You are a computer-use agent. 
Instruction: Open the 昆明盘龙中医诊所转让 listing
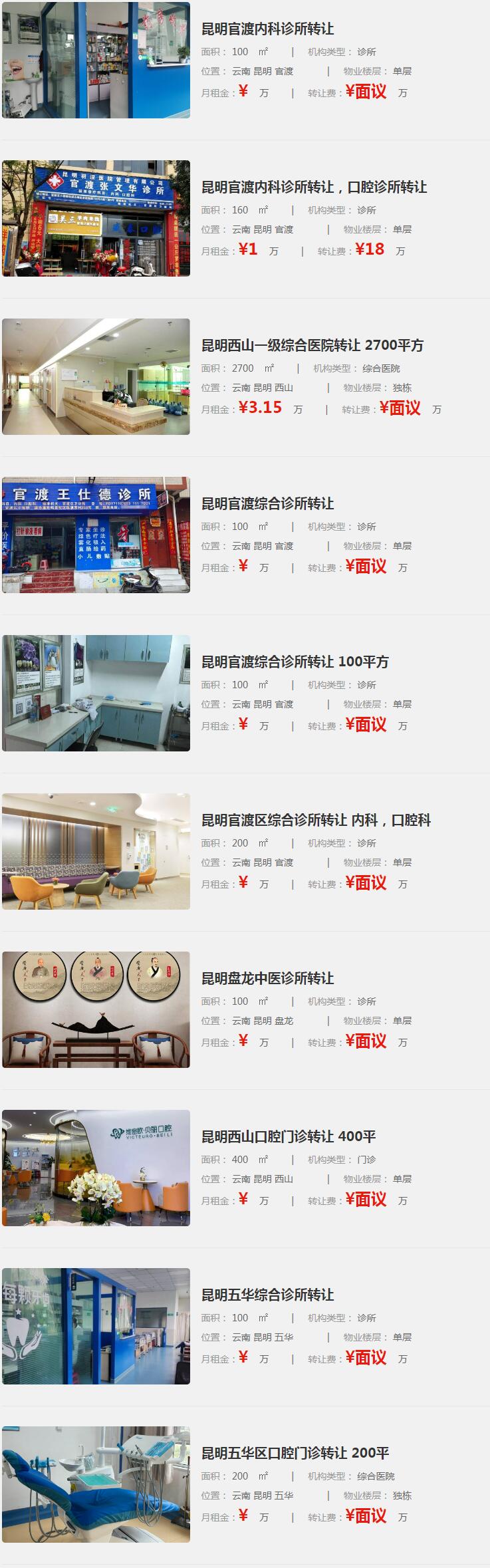[267, 979]
